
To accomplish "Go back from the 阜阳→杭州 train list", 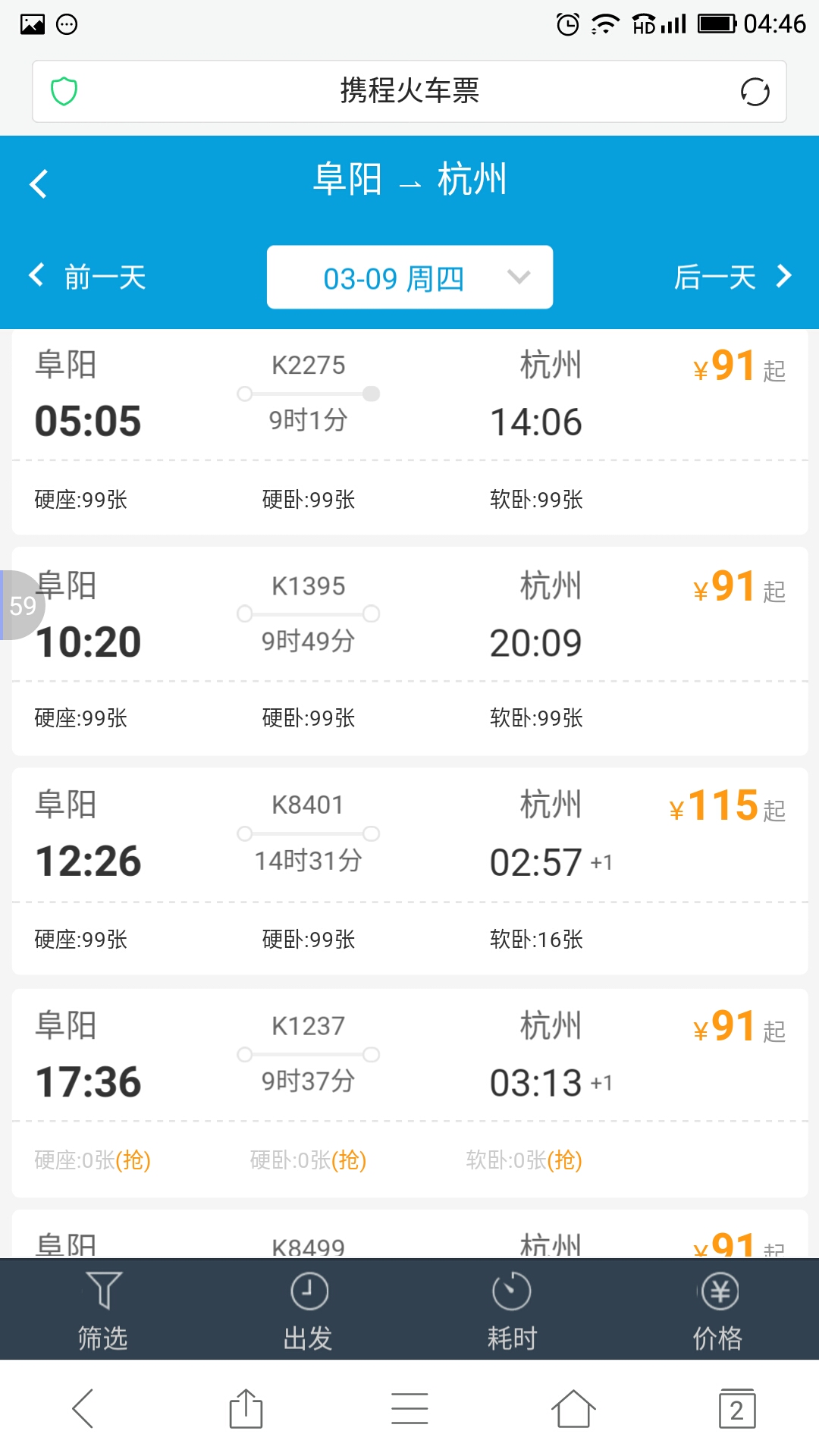I will tap(39, 184).
